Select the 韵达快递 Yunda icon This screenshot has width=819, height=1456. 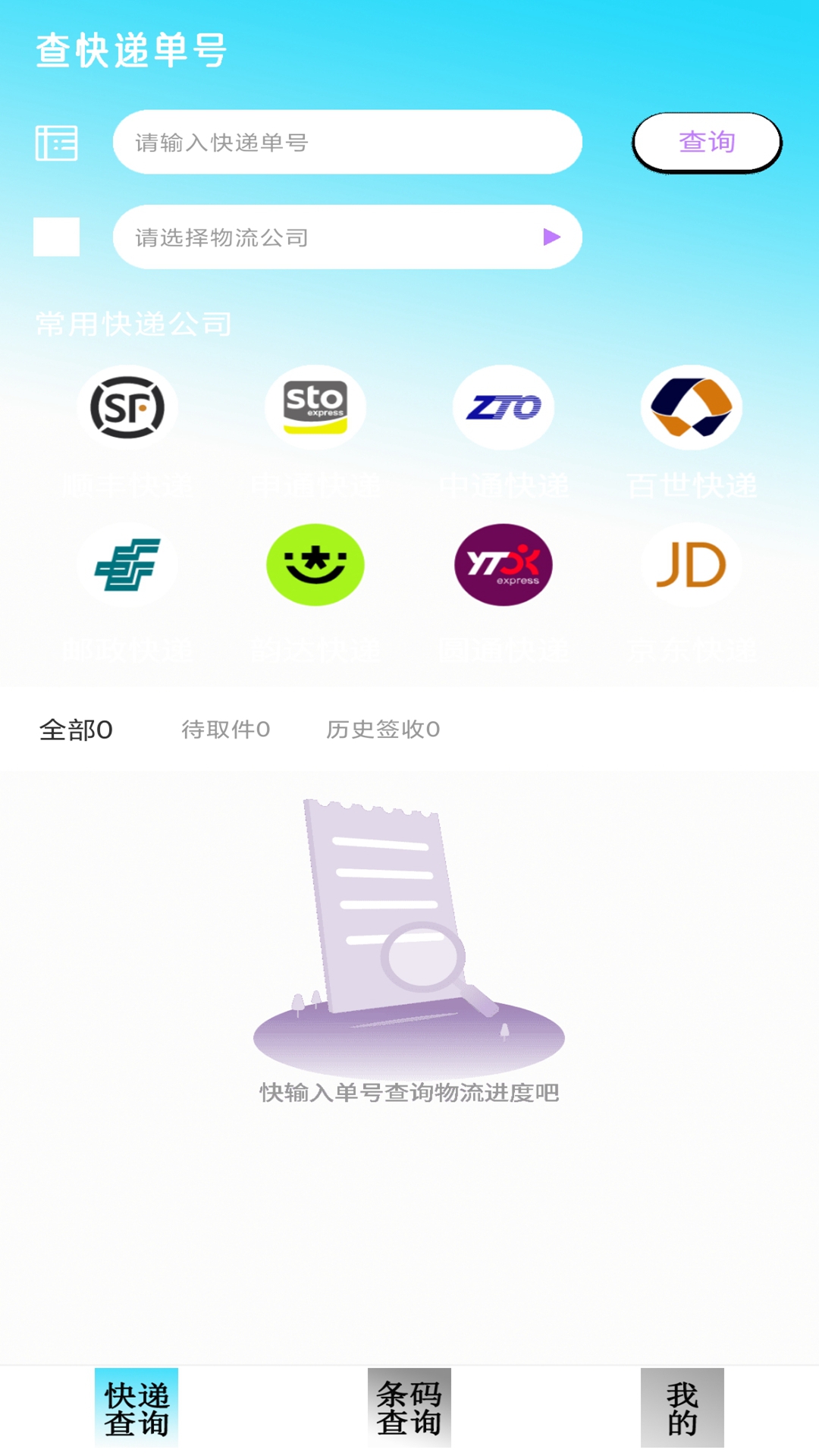tap(315, 565)
